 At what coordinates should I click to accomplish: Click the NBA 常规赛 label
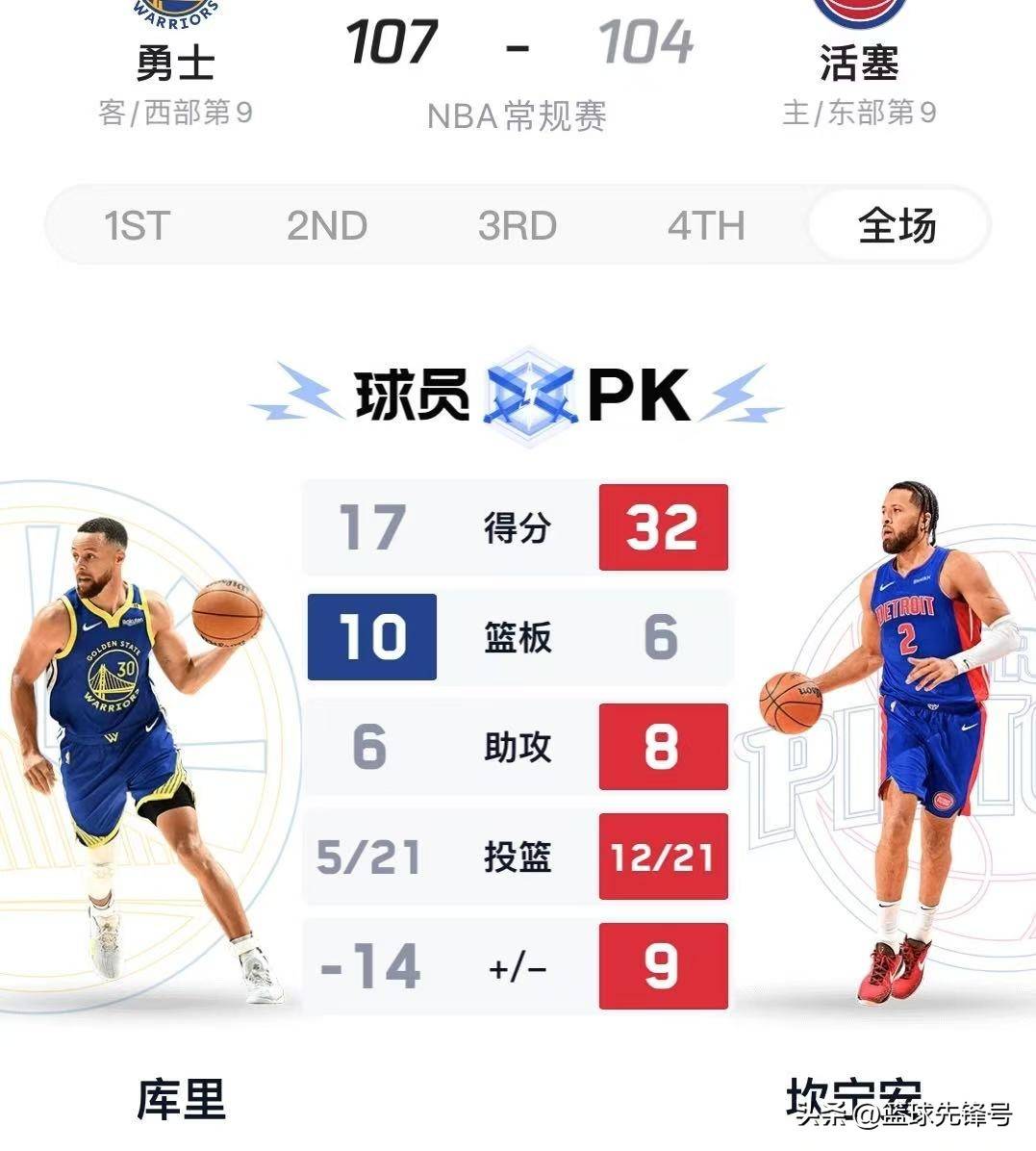point(518,115)
